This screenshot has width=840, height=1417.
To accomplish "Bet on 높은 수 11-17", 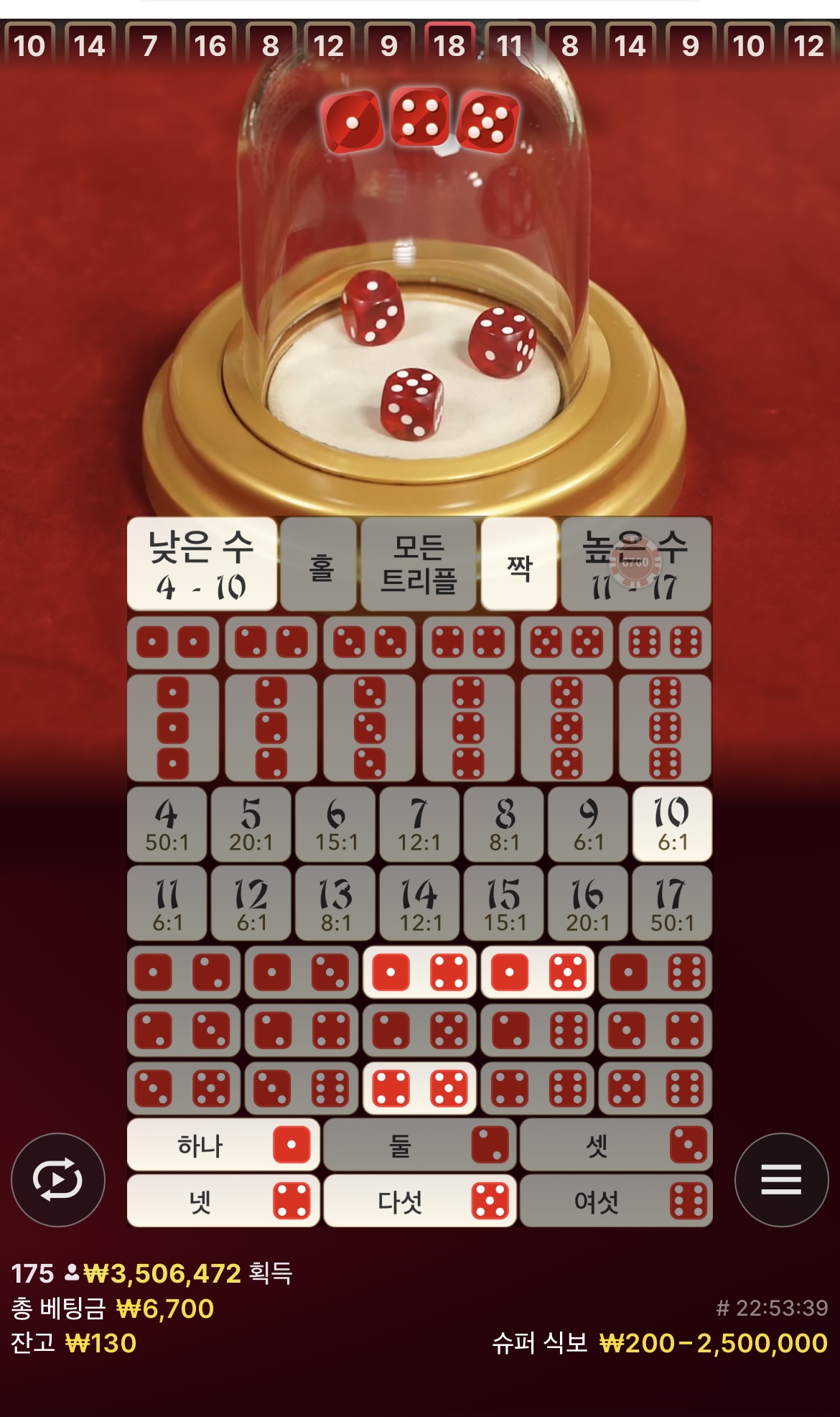I will pyautogui.click(x=636, y=565).
